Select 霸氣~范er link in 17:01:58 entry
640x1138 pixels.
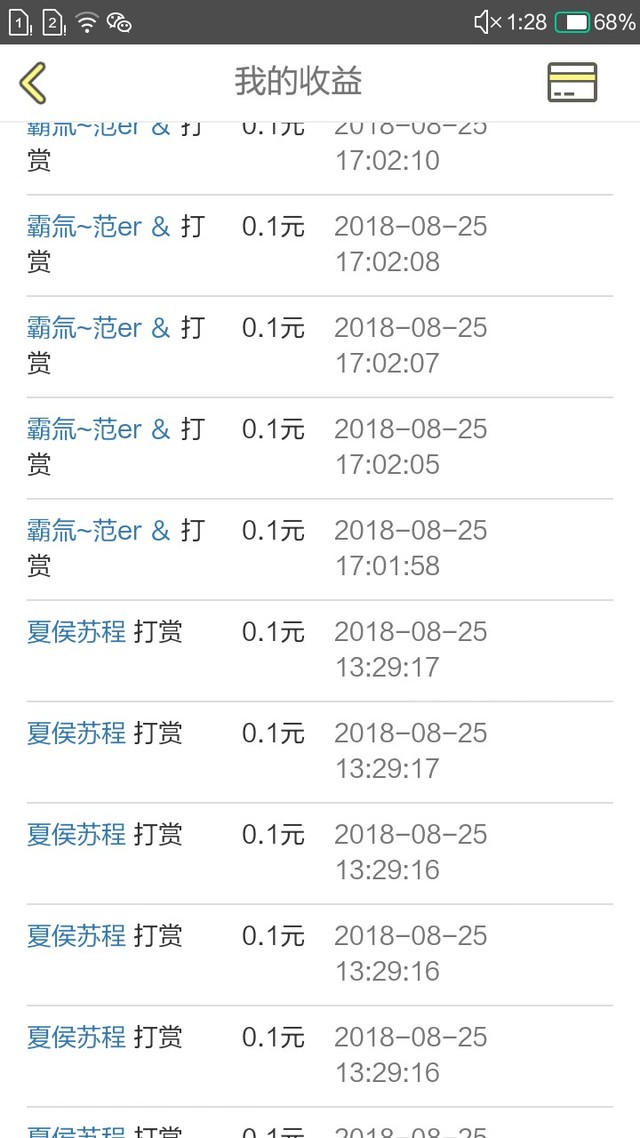pos(98,530)
